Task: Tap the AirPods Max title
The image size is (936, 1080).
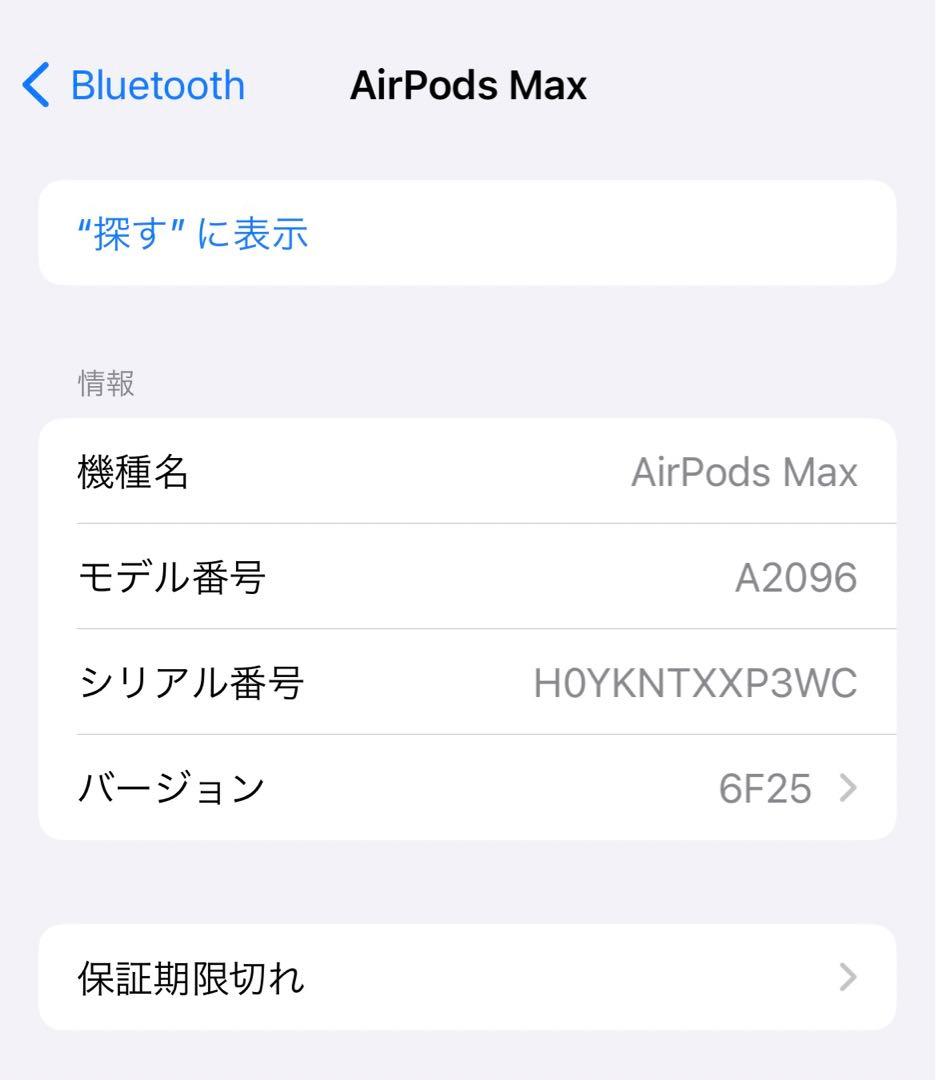Action: tap(469, 86)
